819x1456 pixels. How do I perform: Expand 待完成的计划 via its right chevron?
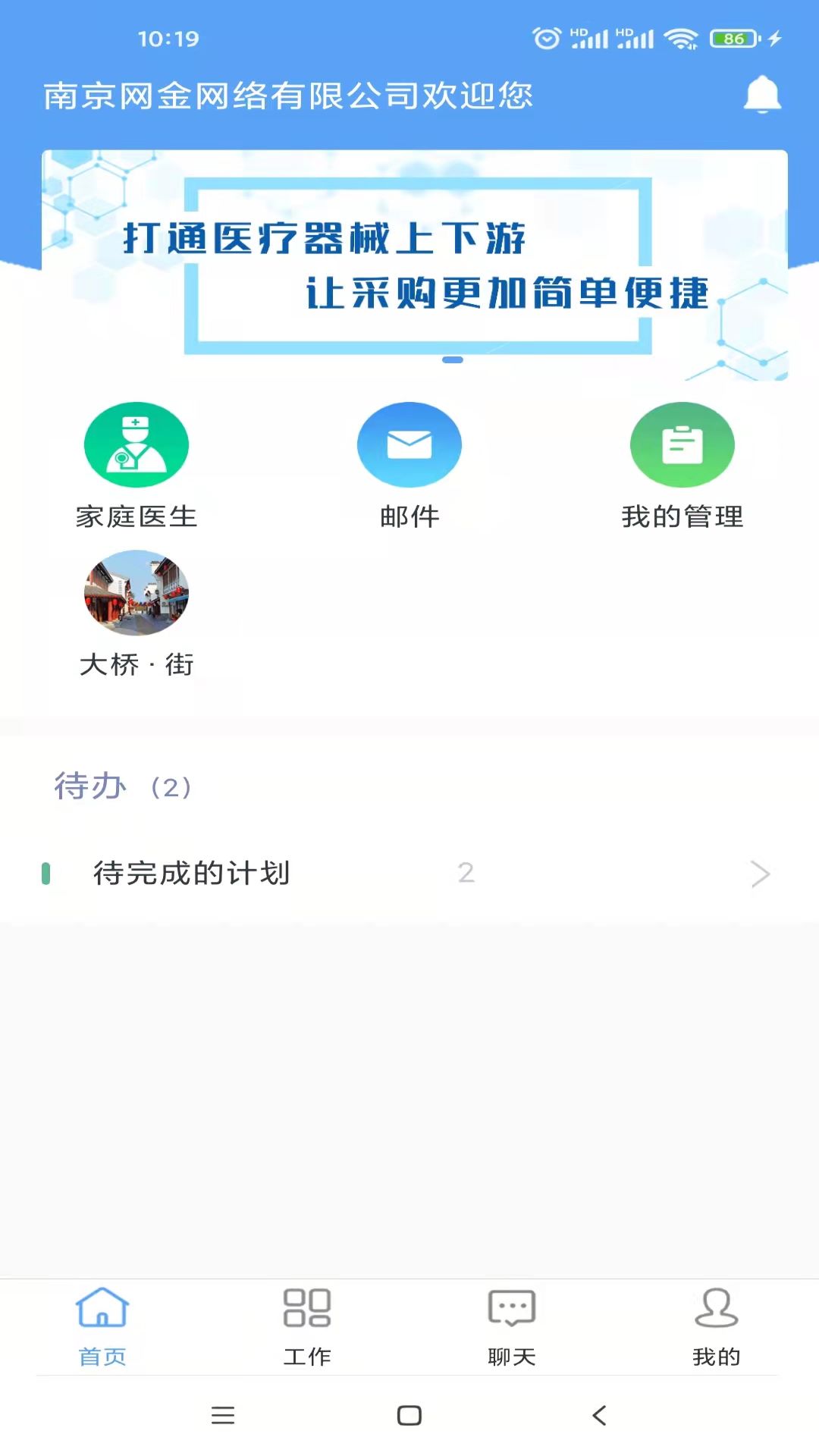[x=760, y=874]
